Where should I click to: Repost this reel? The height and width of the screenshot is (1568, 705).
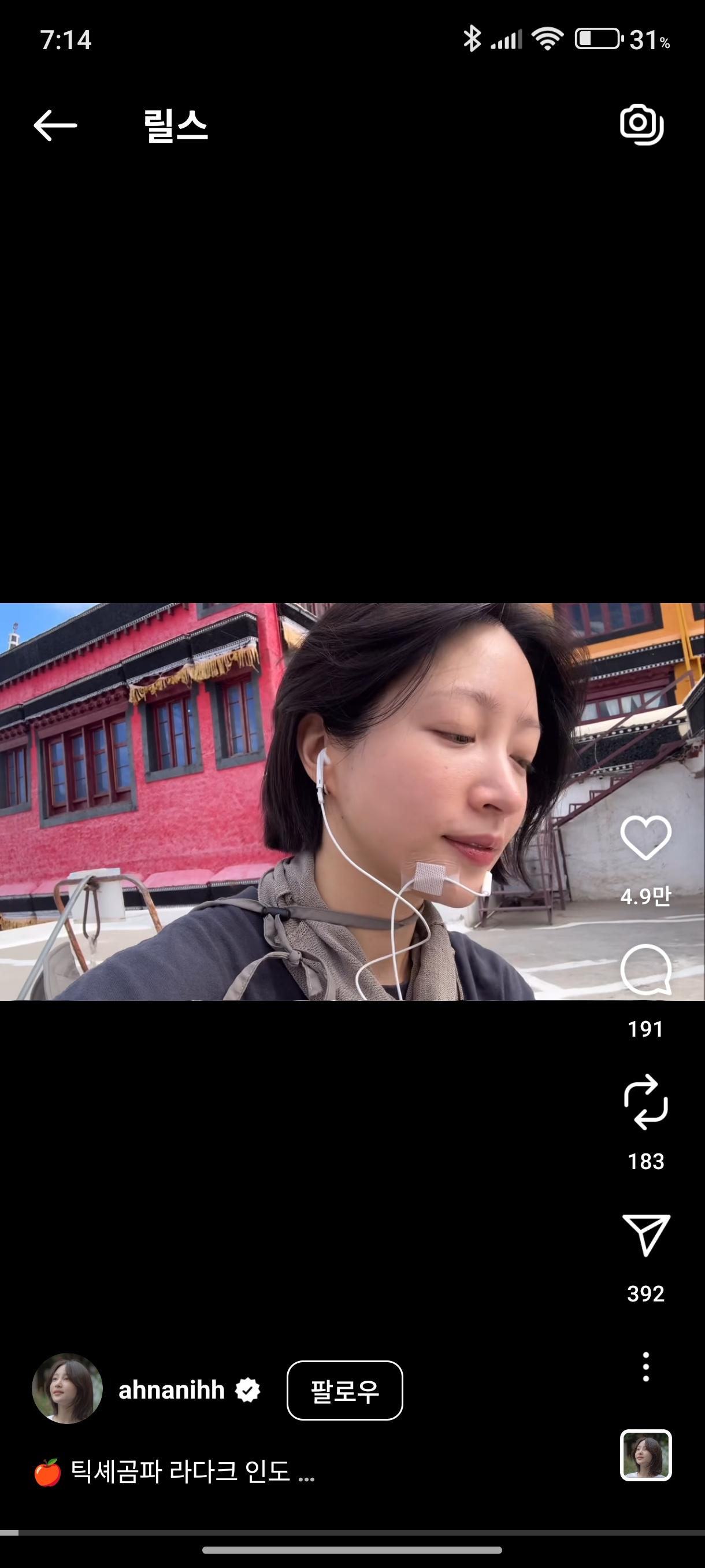point(645,1102)
